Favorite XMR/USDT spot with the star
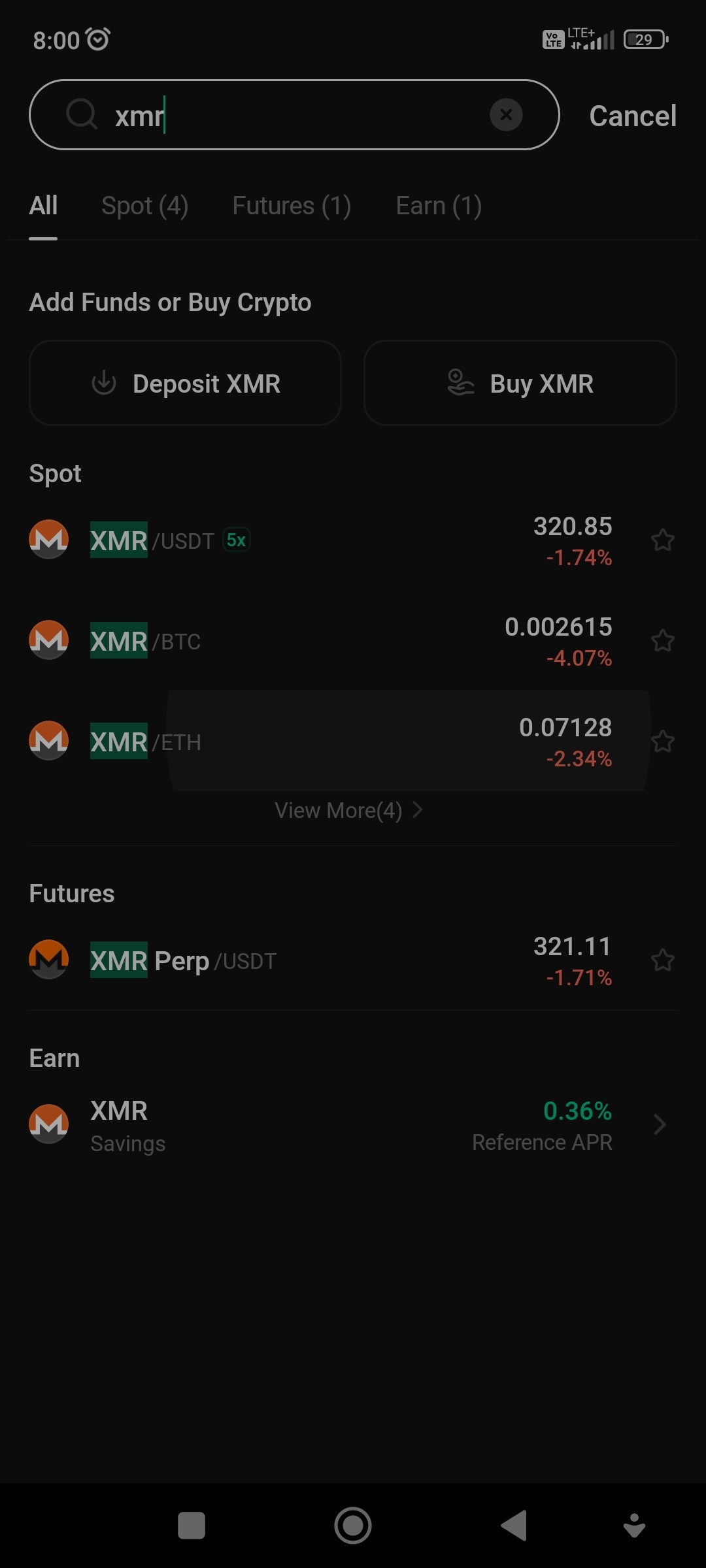This screenshot has height=1568, width=706. [662, 541]
